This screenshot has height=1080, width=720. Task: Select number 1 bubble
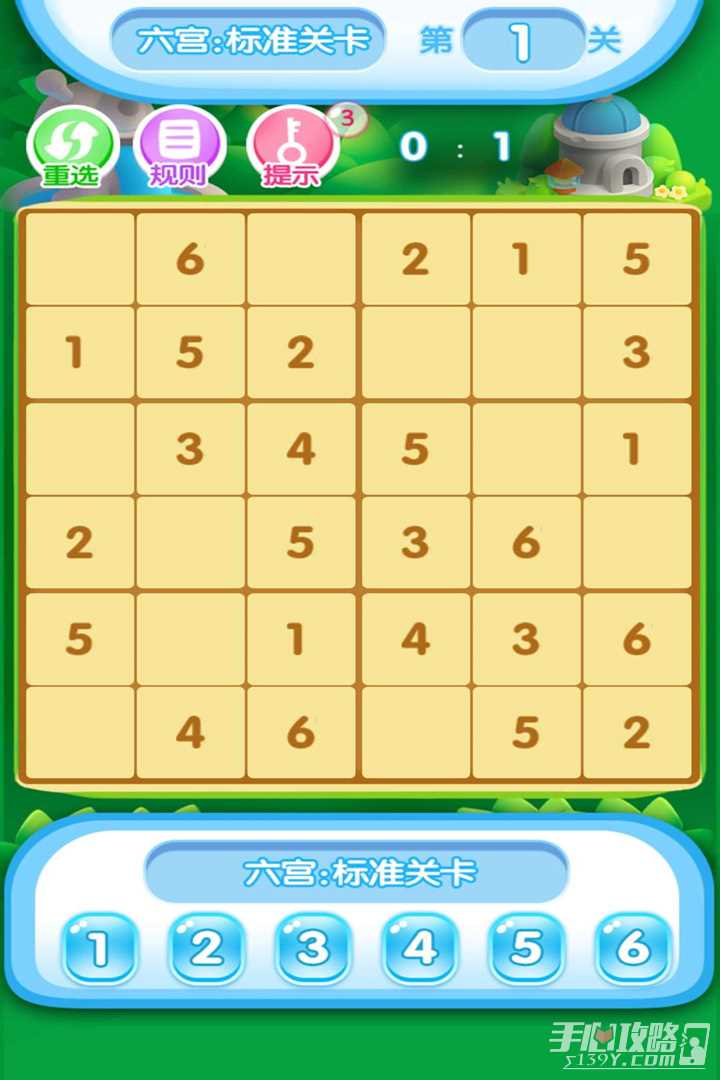(99, 948)
